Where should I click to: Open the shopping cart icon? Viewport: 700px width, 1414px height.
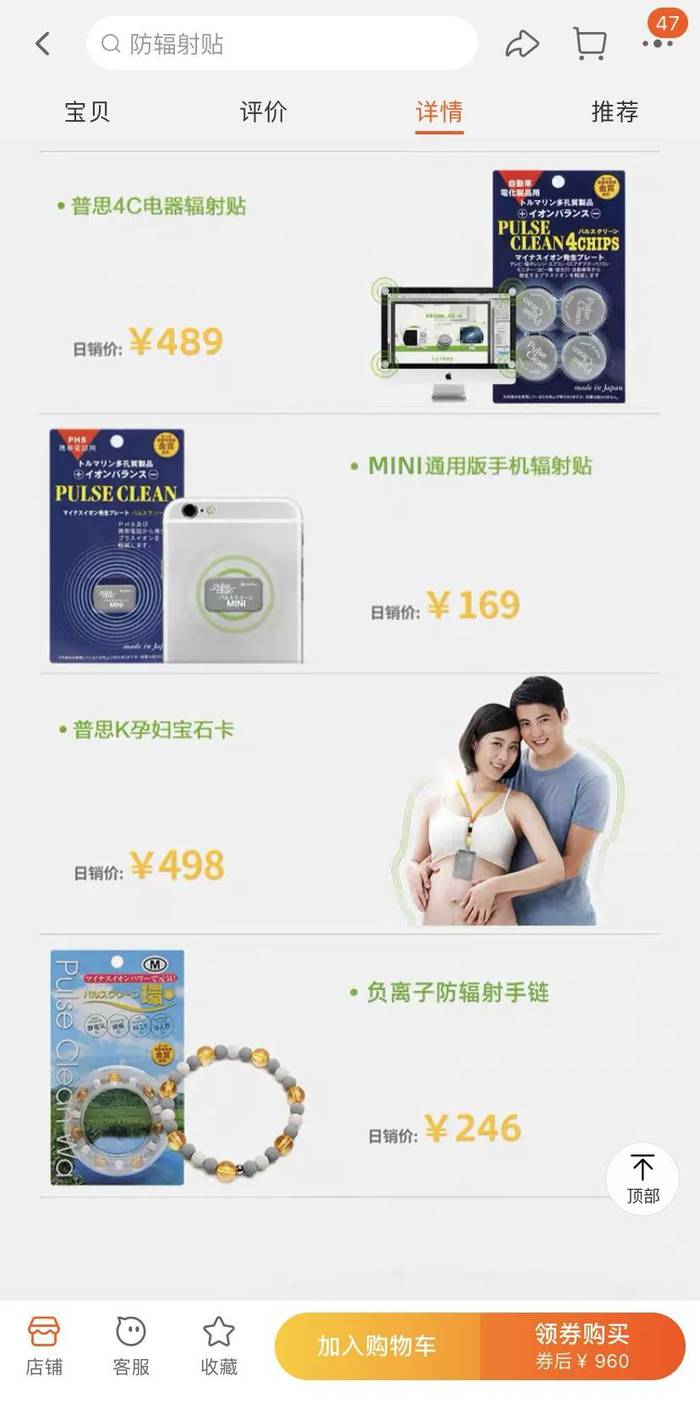click(x=589, y=44)
